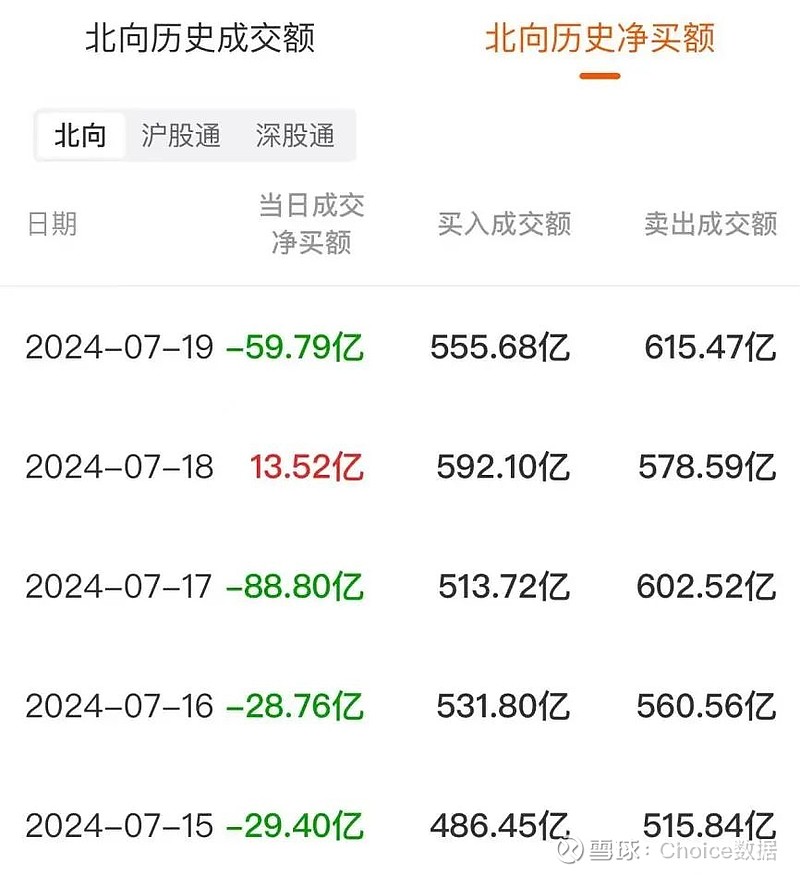Click the 615.47亿 sell turnover value

[708, 347]
